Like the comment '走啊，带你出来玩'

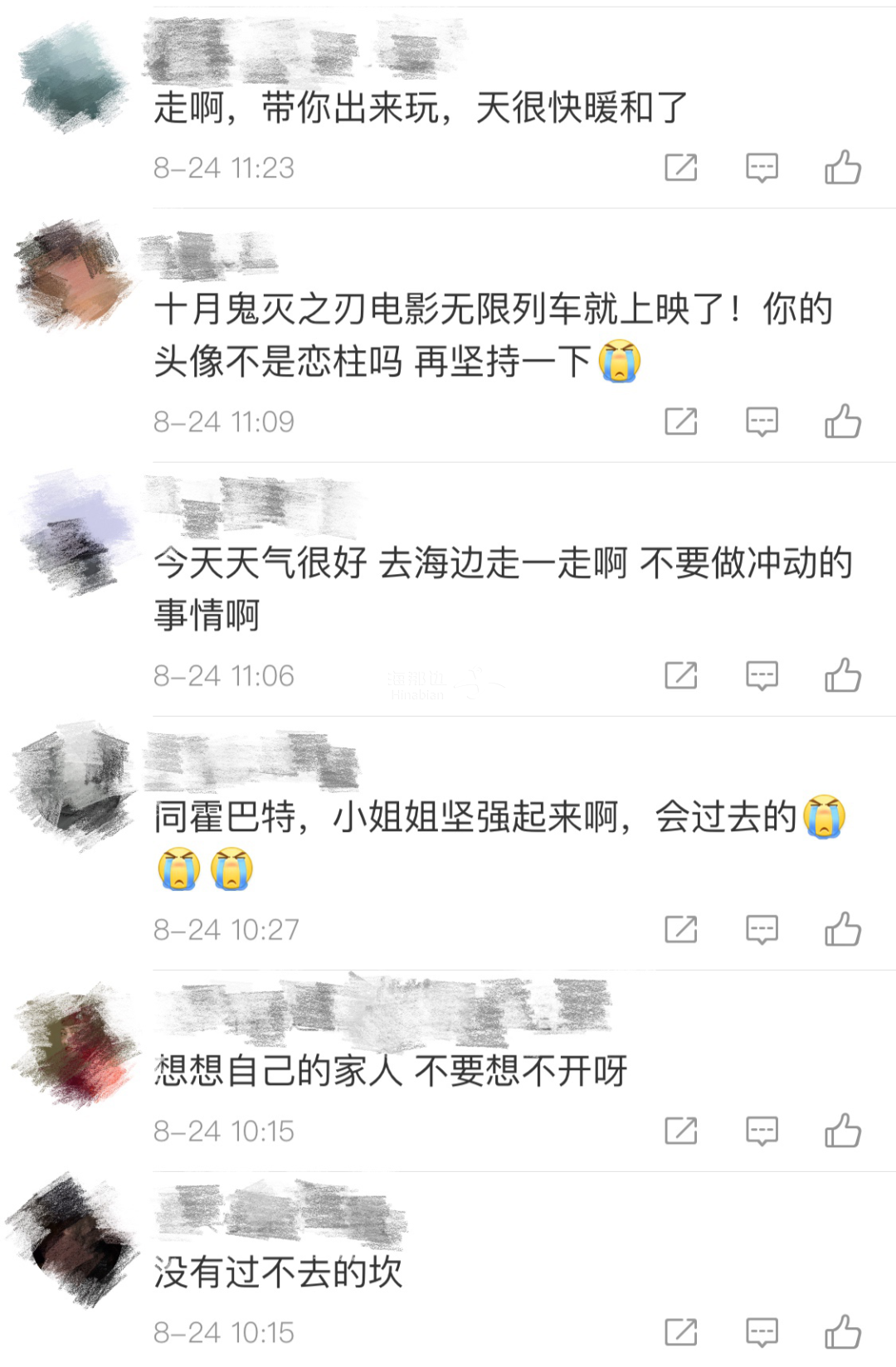tap(842, 168)
